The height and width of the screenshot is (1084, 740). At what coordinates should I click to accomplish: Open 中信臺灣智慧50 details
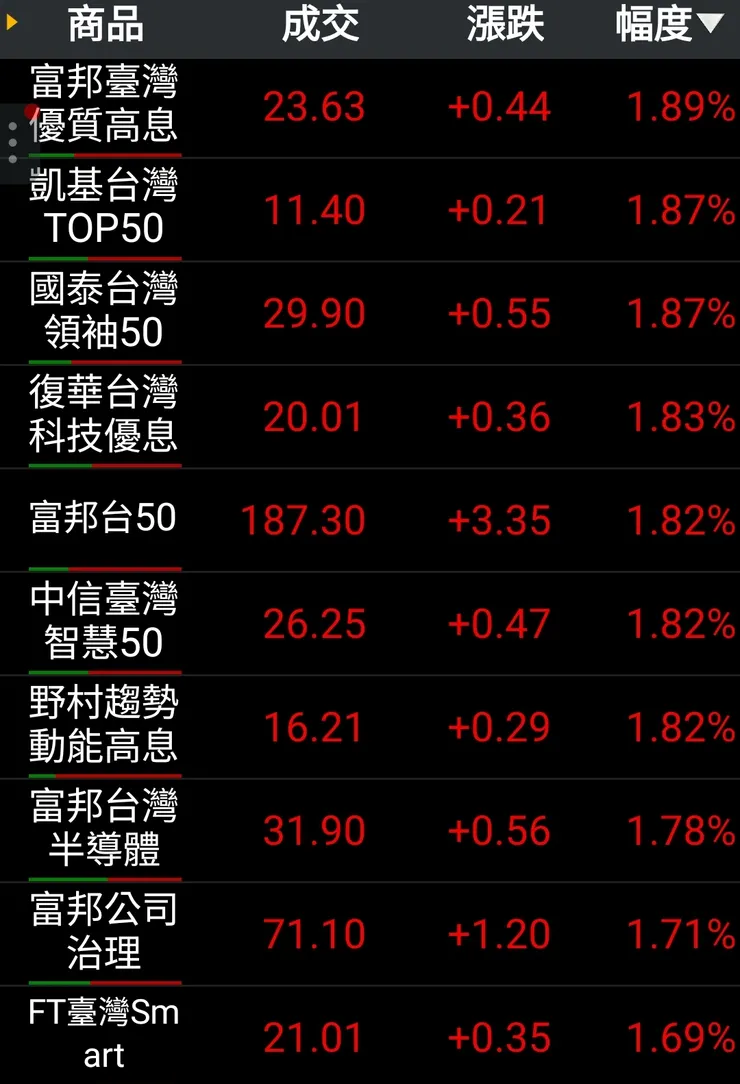pyautogui.click(x=105, y=622)
